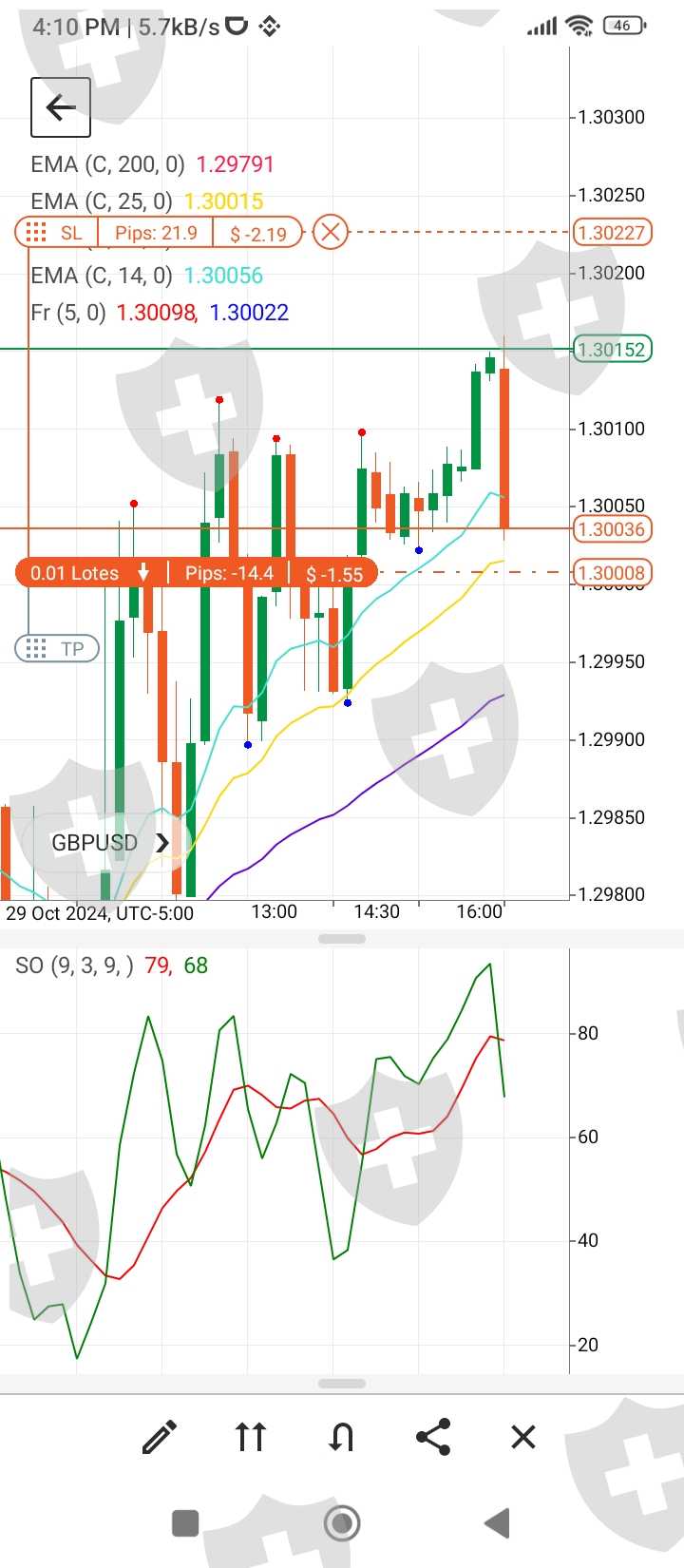Close the chart toolbar with X
The width and height of the screenshot is (684, 1568).
tap(523, 1437)
